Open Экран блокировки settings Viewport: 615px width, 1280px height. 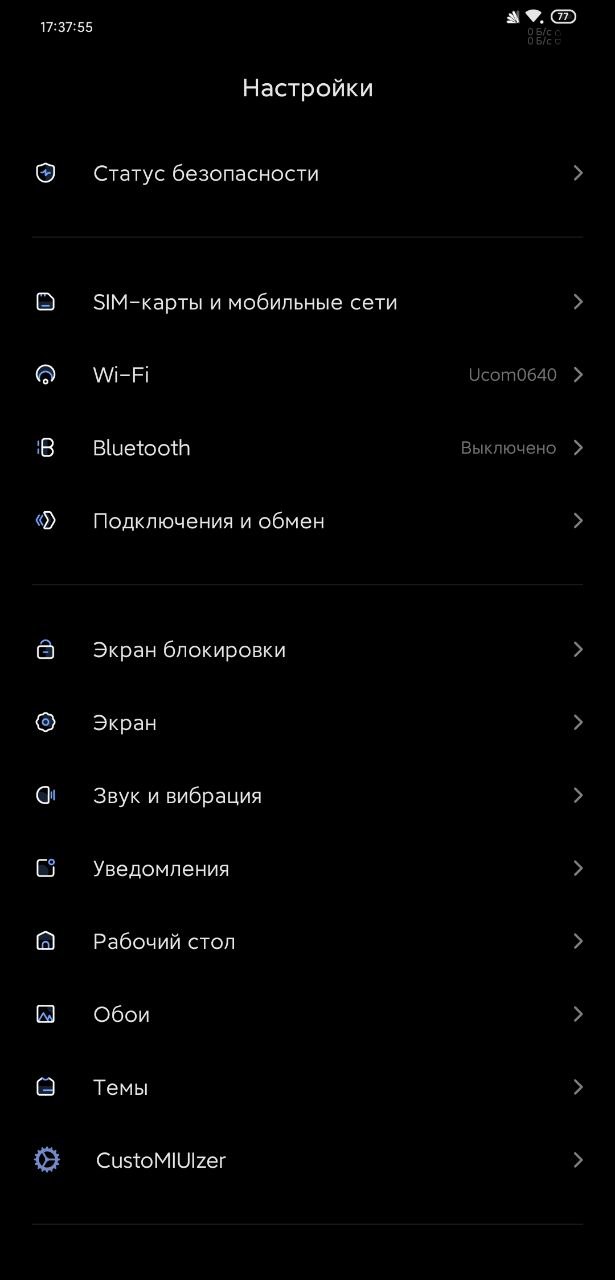[x=307, y=650]
